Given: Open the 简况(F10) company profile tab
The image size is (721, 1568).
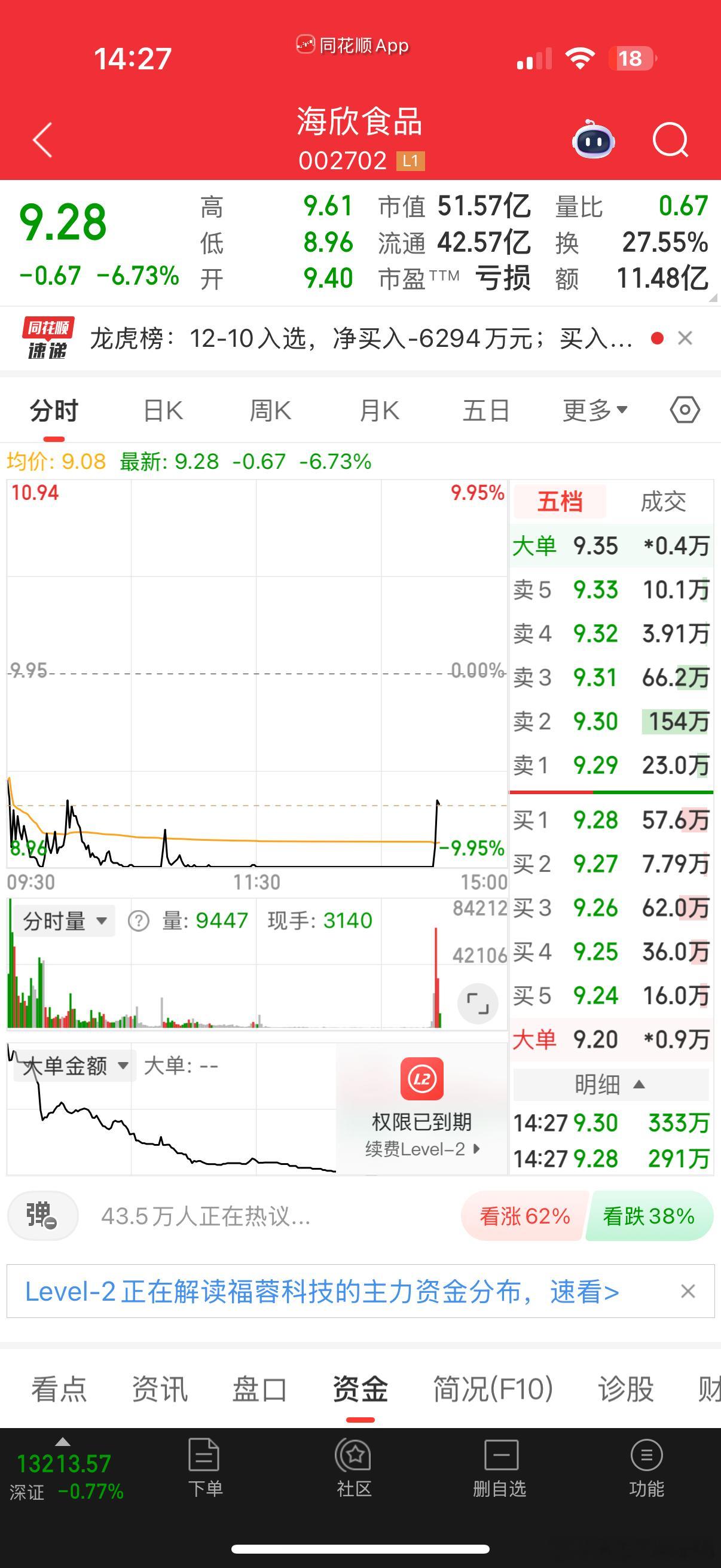Looking at the screenshot, I should pos(491,1390).
